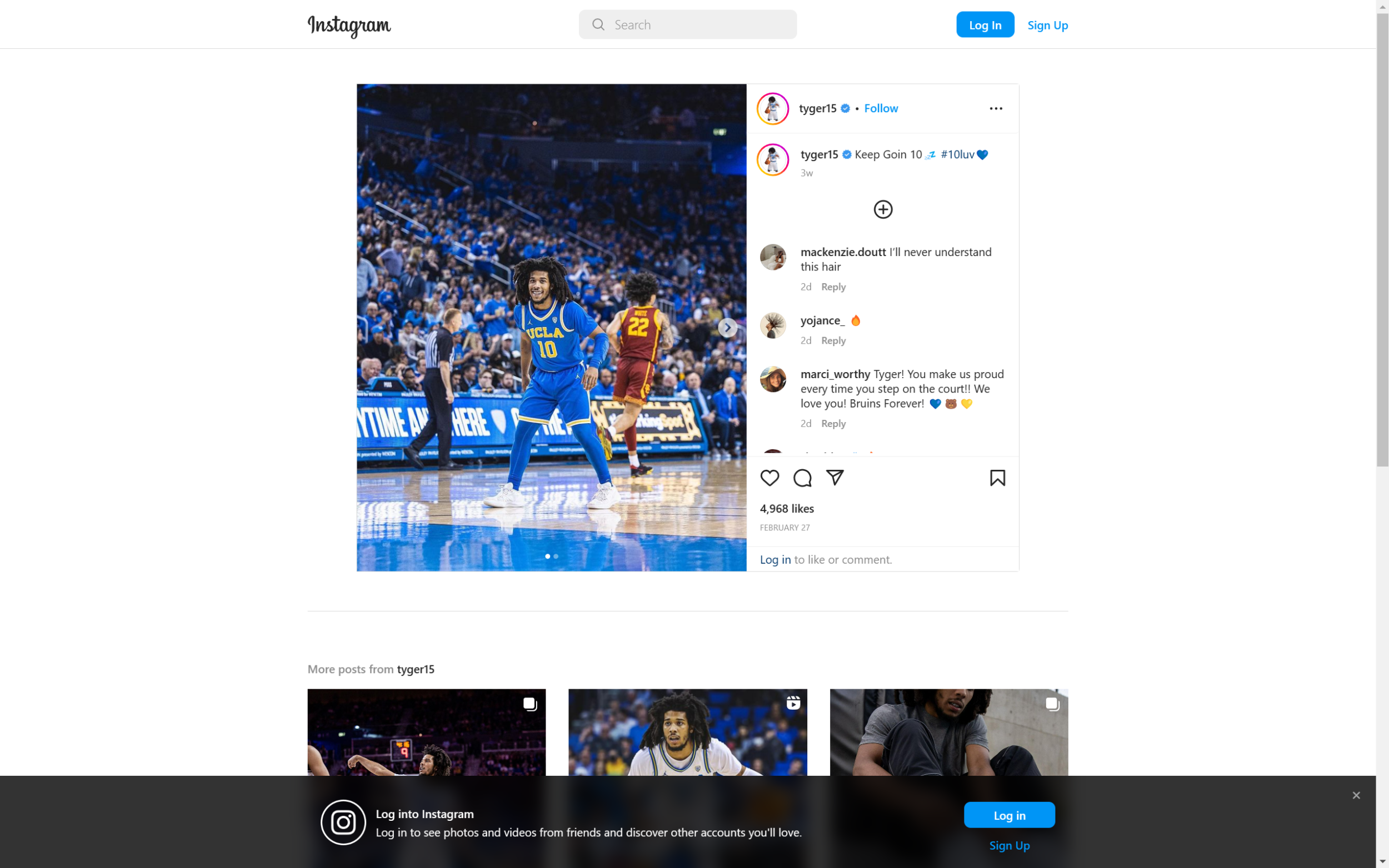
Task: Share the post via paper plane icon
Action: coord(835,478)
